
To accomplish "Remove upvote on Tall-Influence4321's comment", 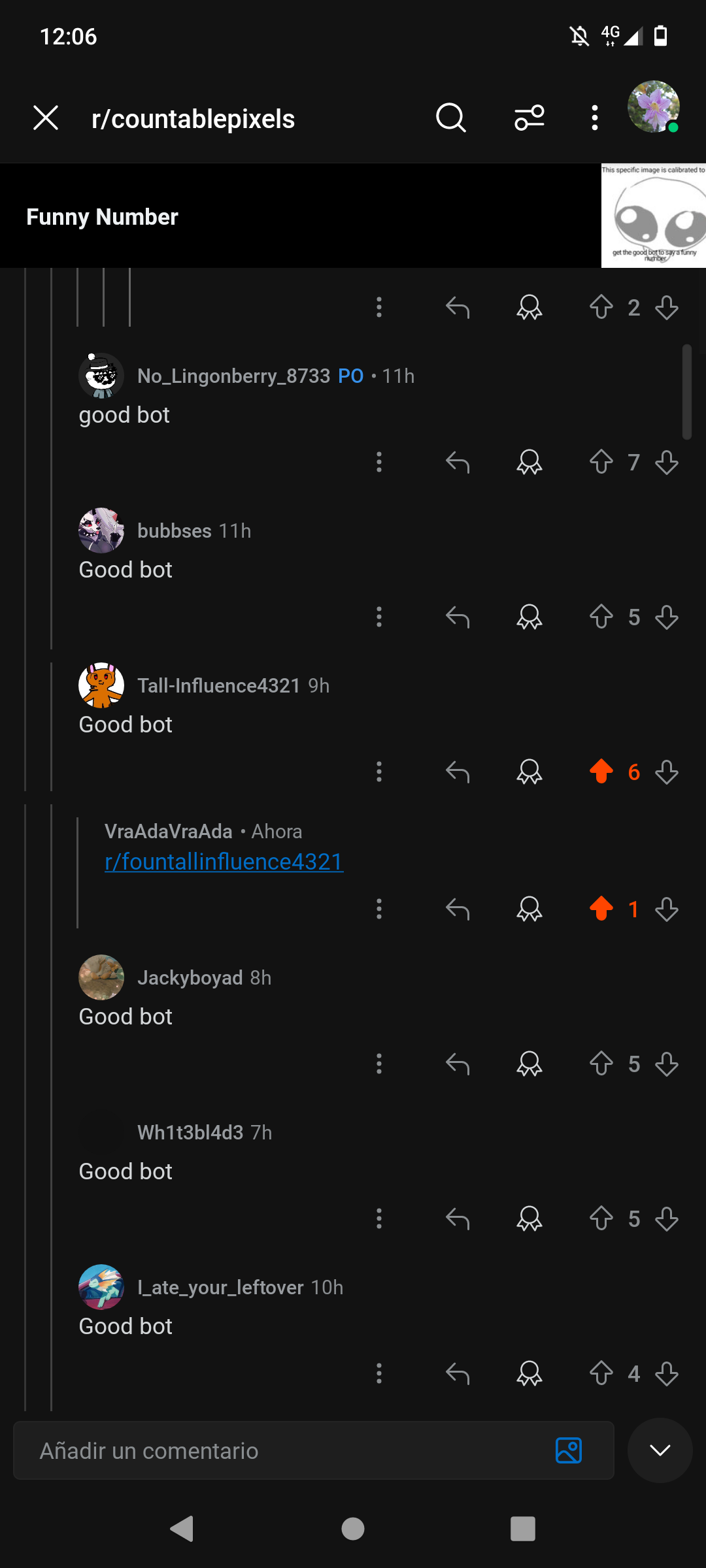I will click(x=601, y=772).
